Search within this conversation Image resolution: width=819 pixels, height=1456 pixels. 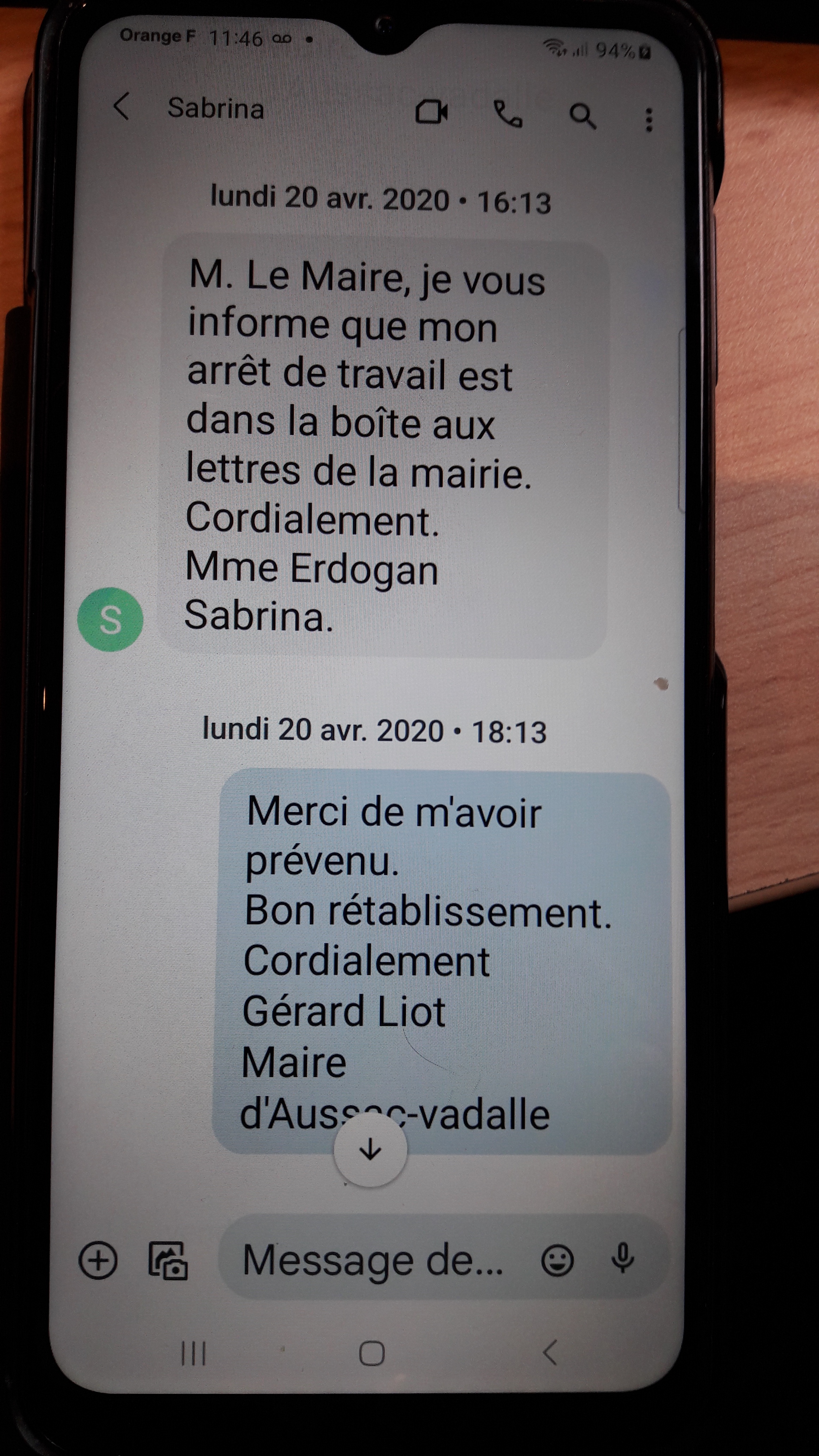click(x=582, y=116)
